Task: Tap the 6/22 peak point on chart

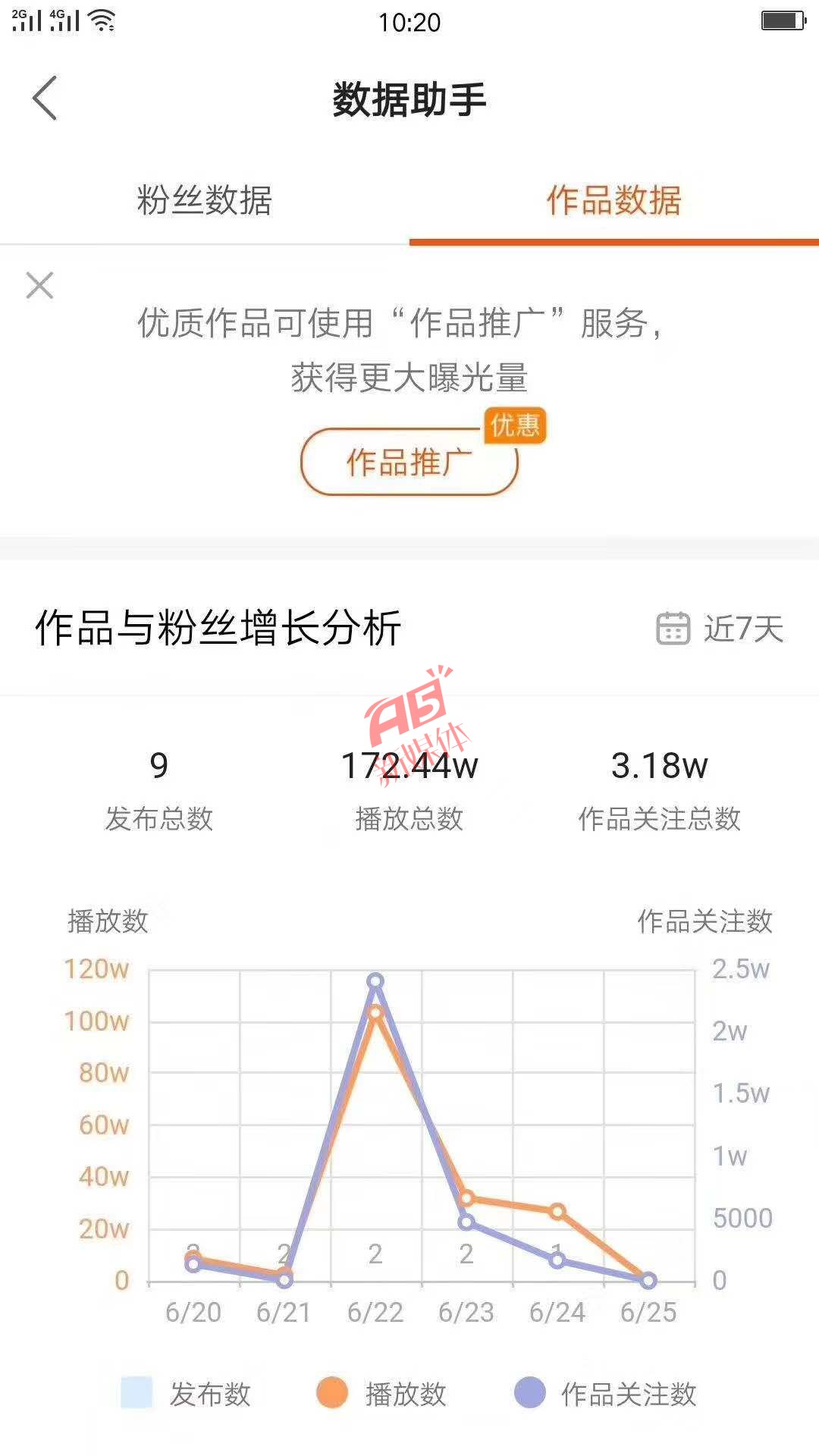Action: pyautogui.click(x=375, y=981)
